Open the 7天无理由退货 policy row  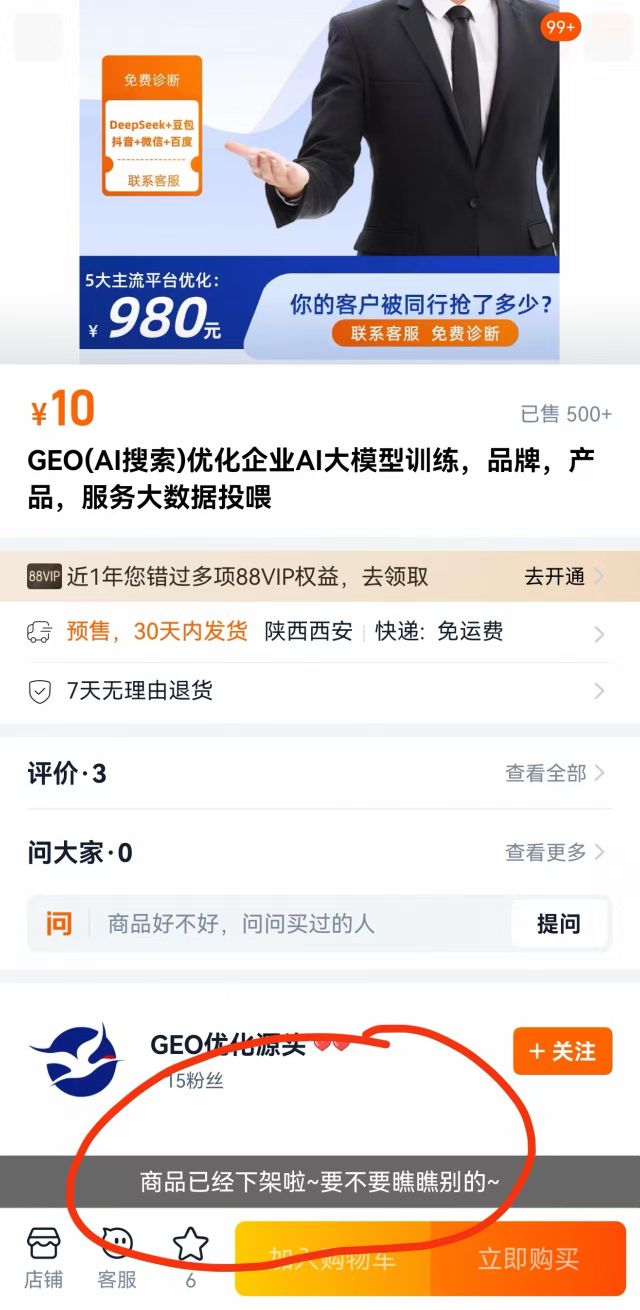(x=320, y=691)
